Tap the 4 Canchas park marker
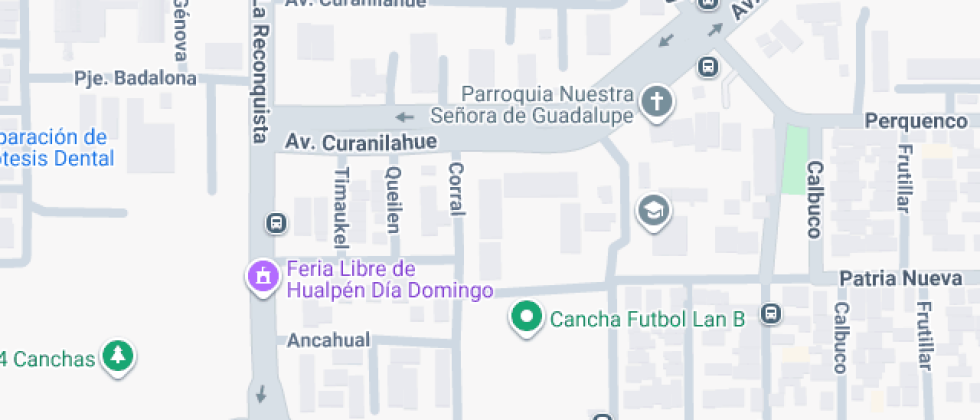 coord(119,356)
